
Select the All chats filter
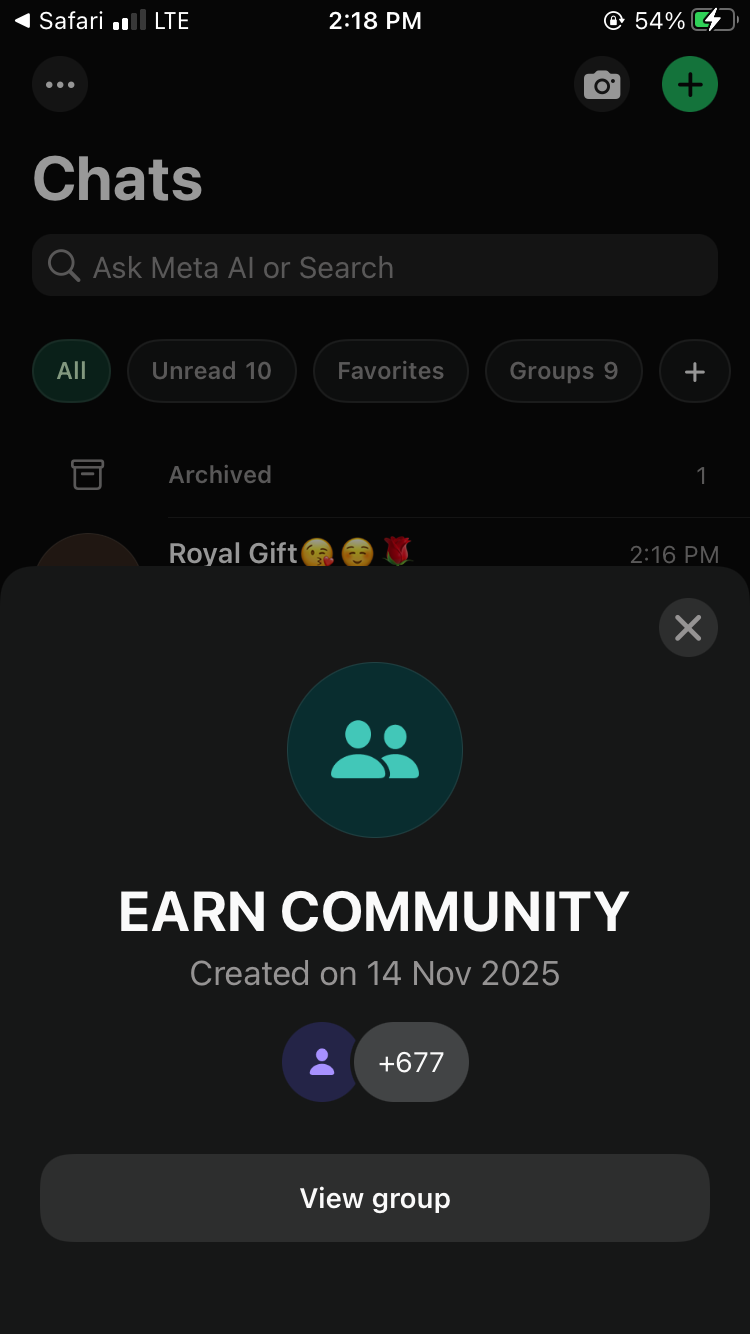coord(71,371)
